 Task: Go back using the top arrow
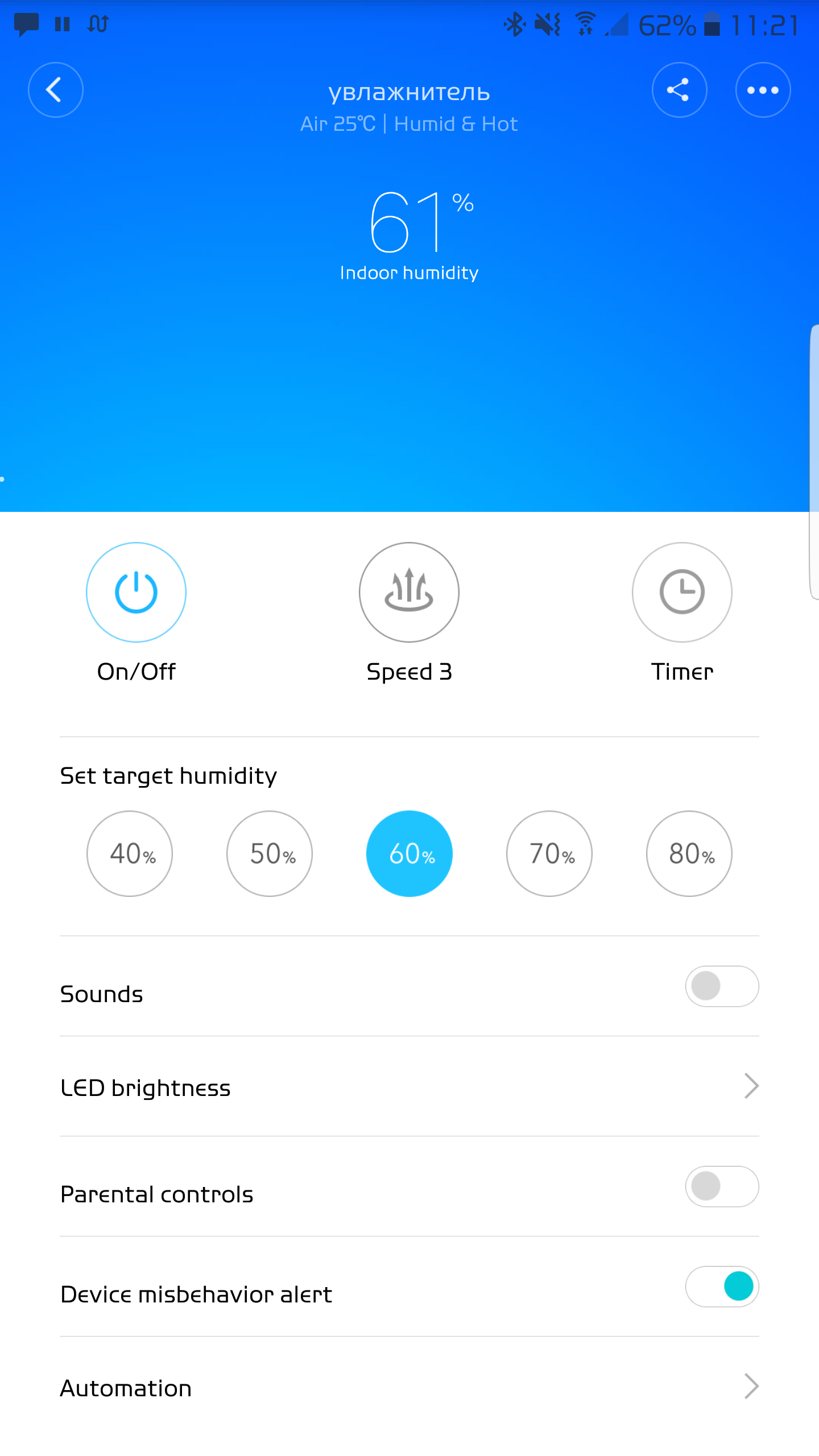pos(56,90)
